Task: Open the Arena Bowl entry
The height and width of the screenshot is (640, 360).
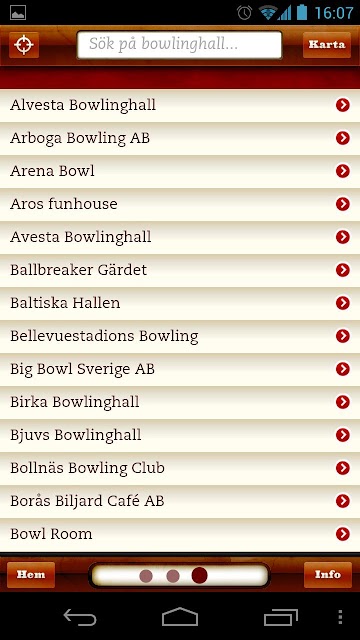Action: click(x=180, y=171)
